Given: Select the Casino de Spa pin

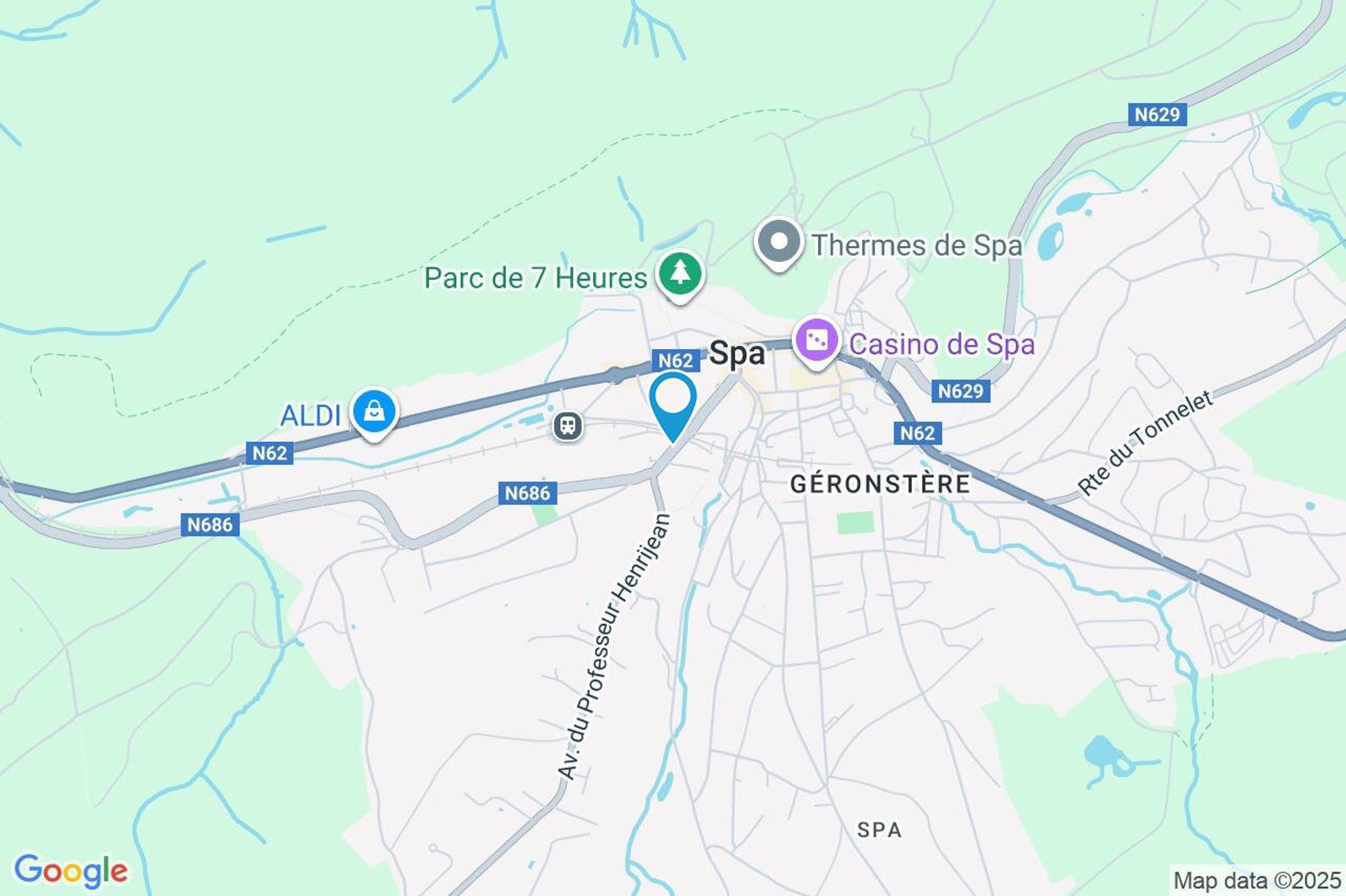Looking at the screenshot, I should point(816,341).
